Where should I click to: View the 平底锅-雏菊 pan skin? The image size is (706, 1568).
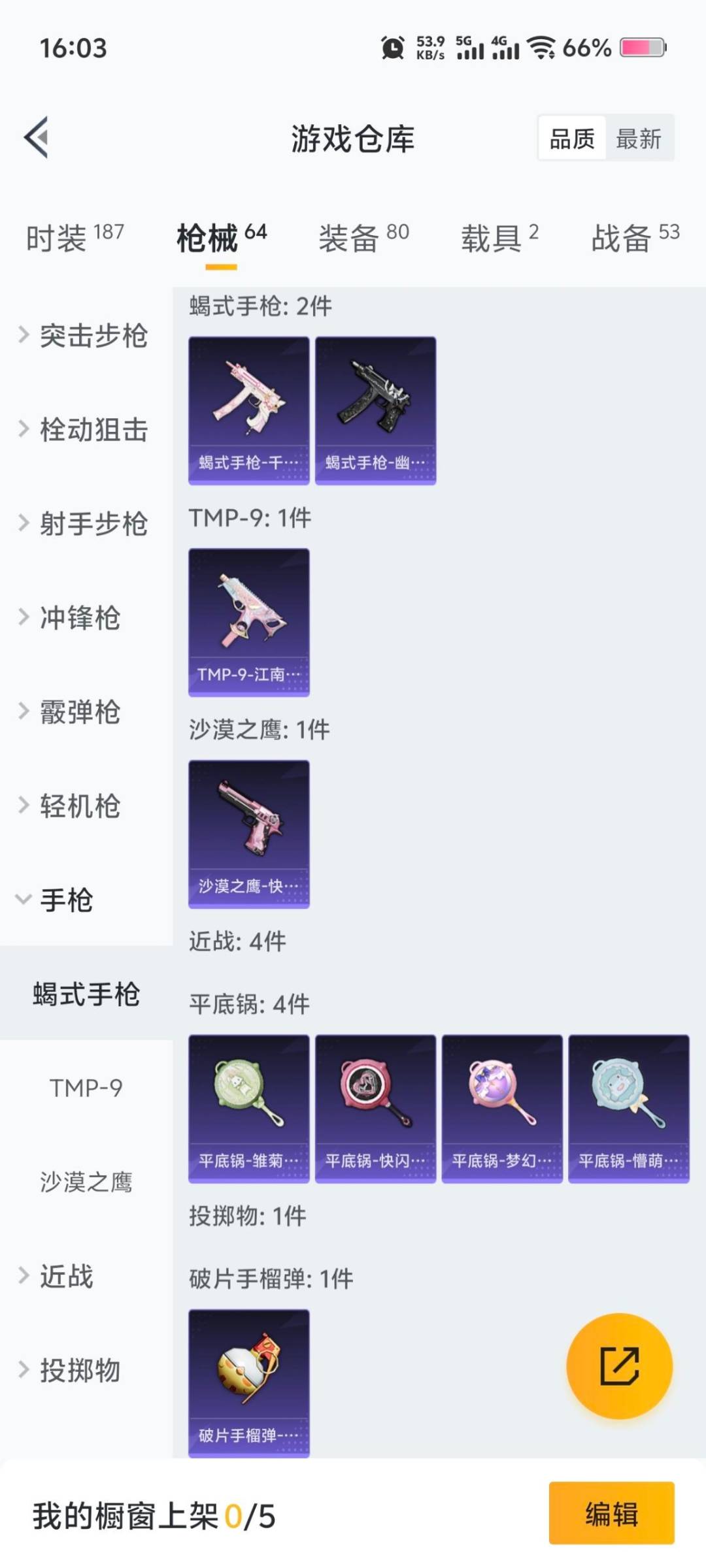coord(249,1109)
